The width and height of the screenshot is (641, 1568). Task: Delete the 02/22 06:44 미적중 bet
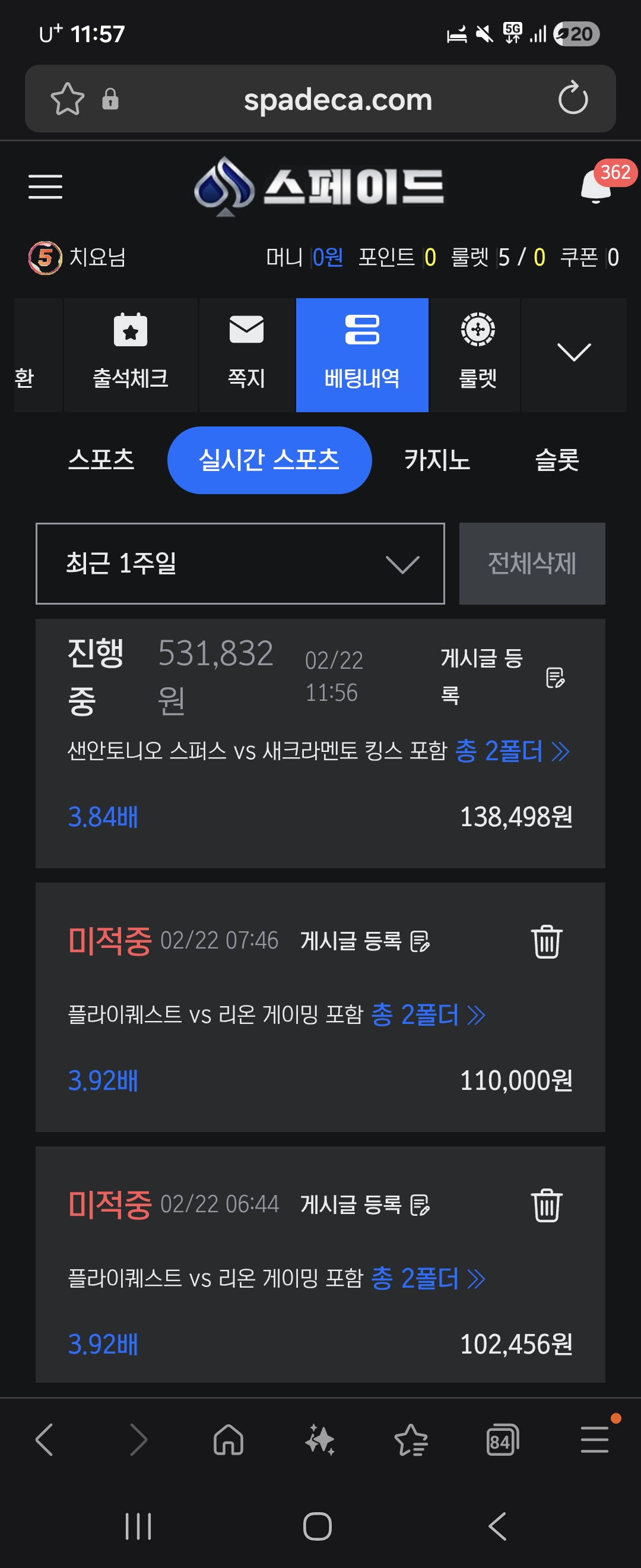[x=546, y=1205]
